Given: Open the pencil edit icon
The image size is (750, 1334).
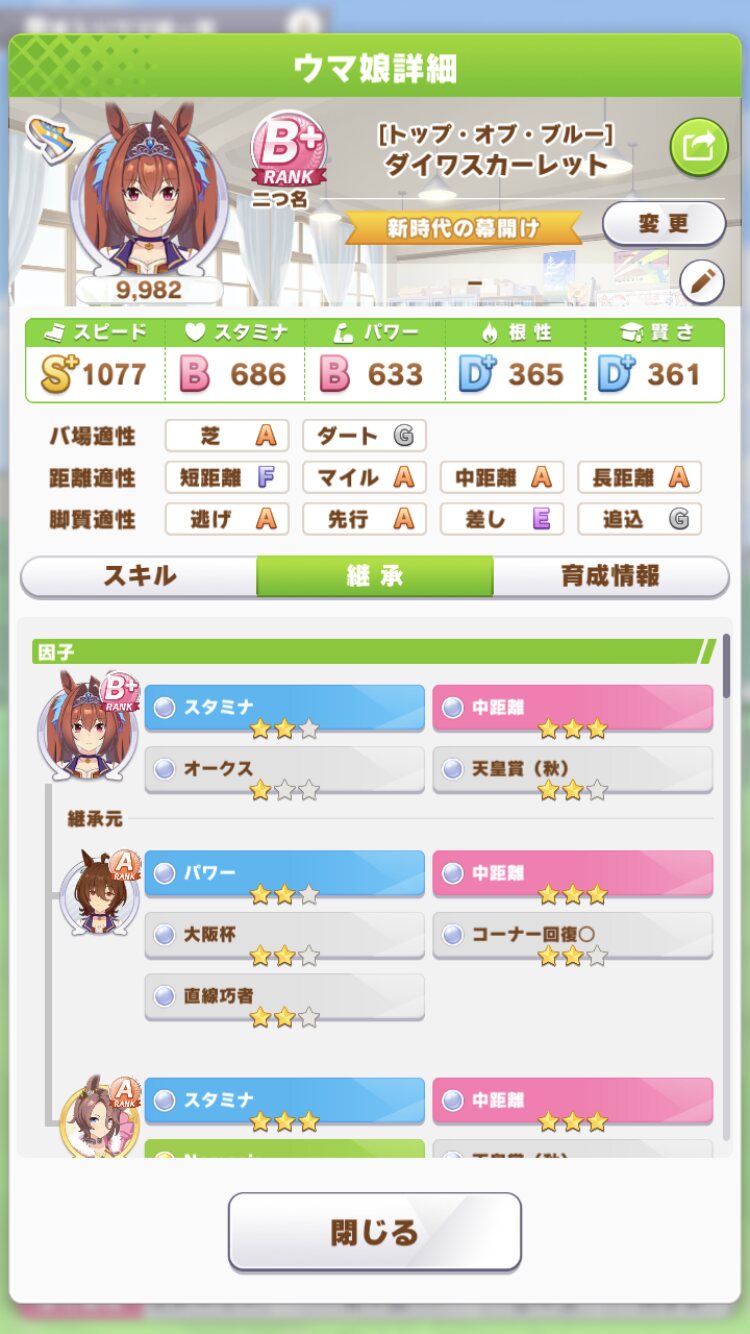Looking at the screenshot, I should 701,282.
